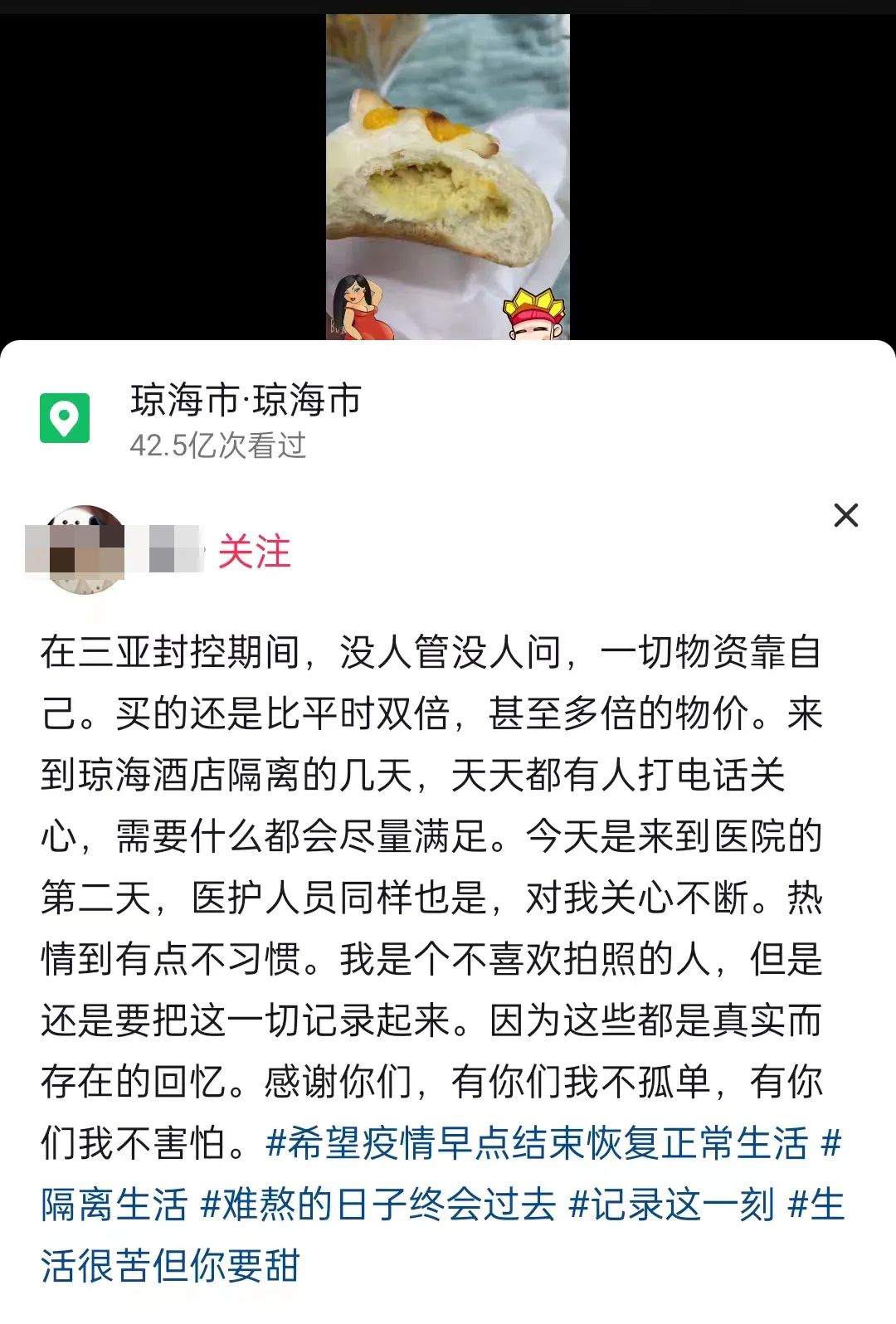This screenshot has height=1324, width=896.
Task: Open hashtag #难熬的日子终会过去
Action: click(378, 1205)
